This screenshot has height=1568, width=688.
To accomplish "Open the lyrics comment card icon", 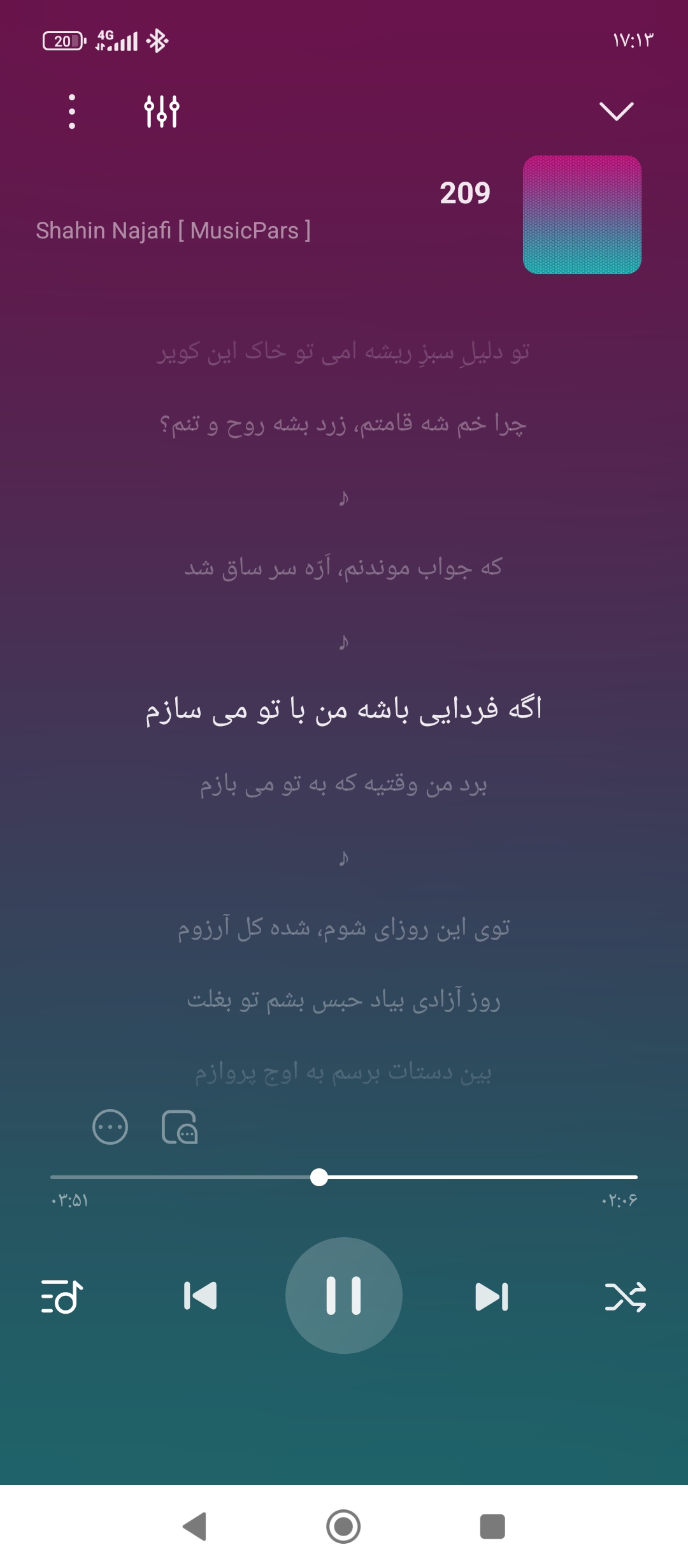I will point(180,1127).
